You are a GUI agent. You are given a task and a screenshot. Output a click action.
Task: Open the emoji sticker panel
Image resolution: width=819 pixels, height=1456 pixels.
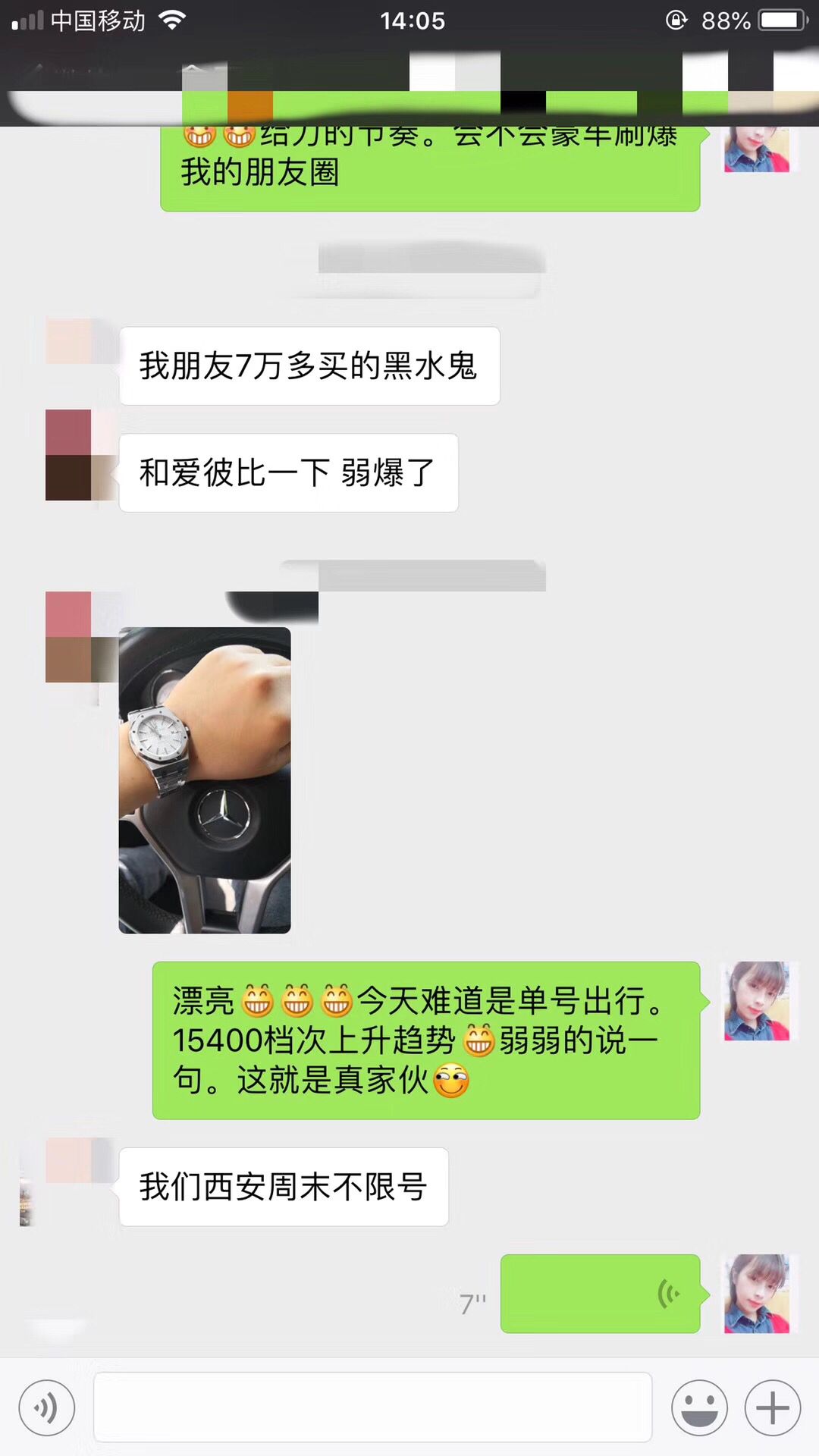click(699, 1408)
